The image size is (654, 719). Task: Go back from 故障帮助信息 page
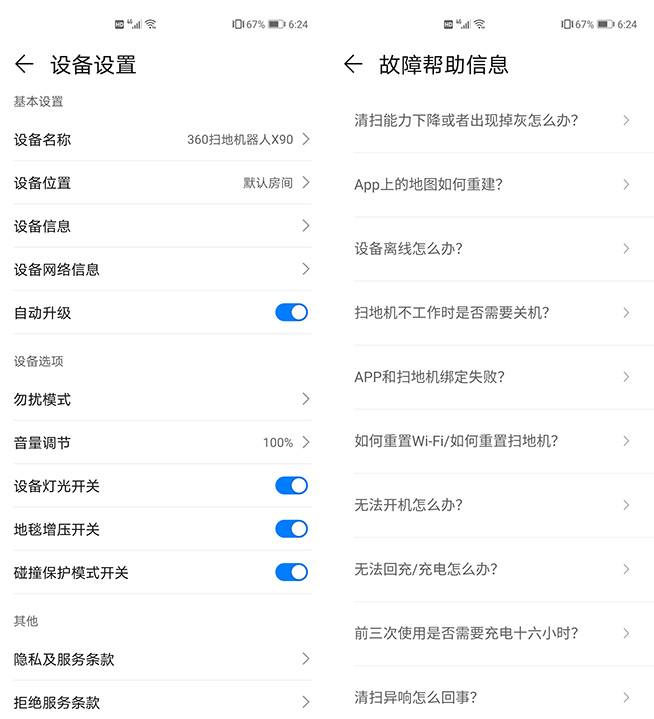click(x=352, y=65)
